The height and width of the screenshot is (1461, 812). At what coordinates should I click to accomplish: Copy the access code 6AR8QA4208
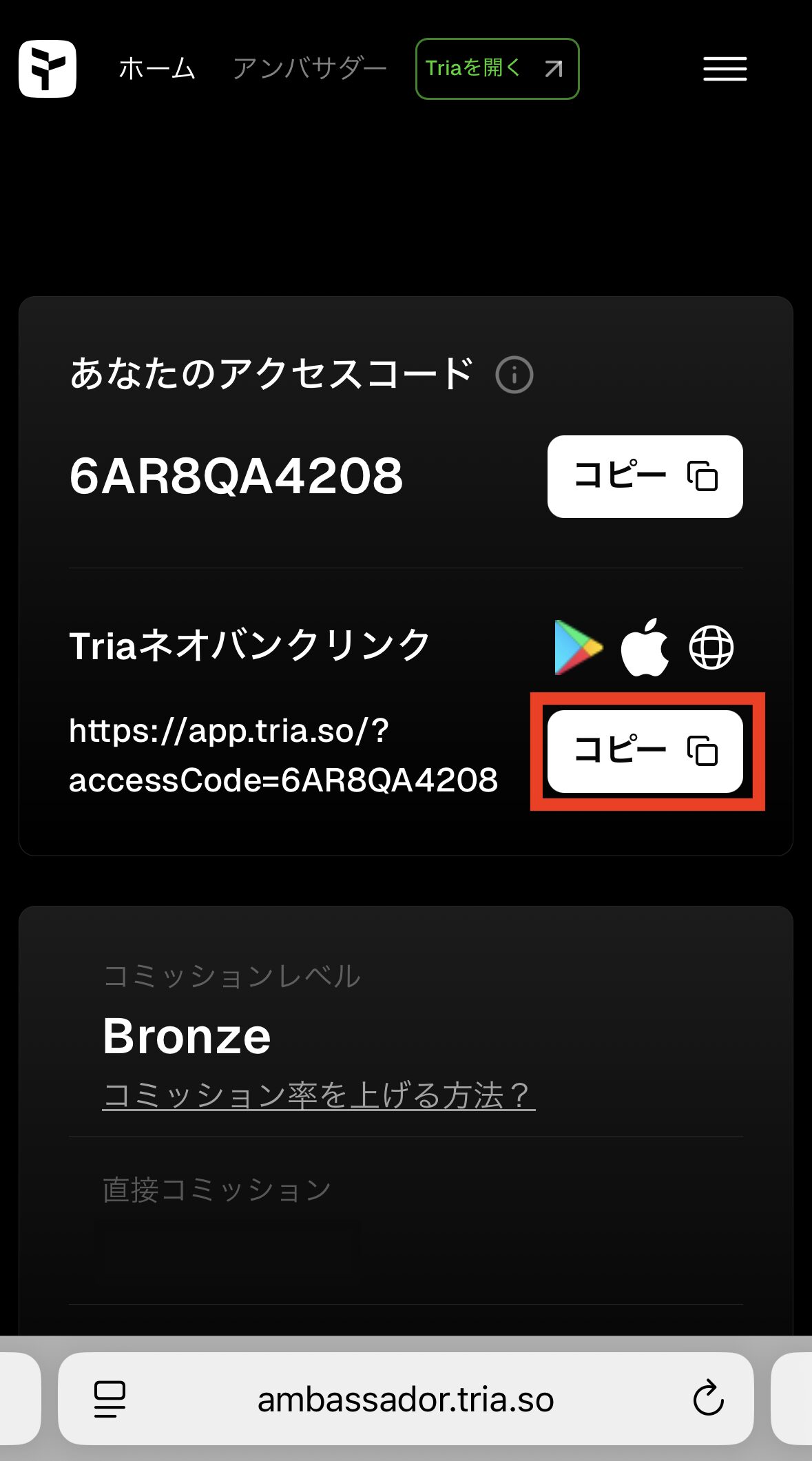click(645, 478)
